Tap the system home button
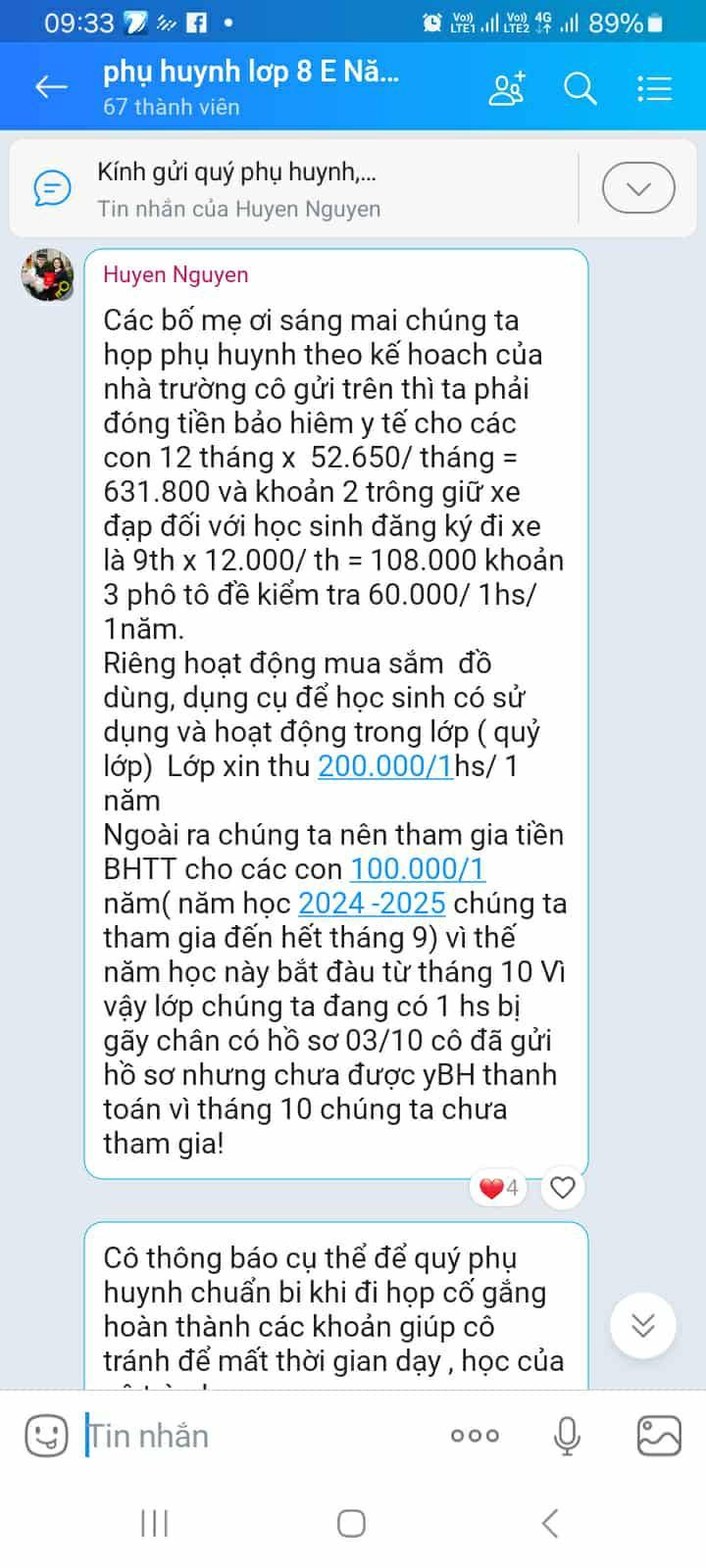The height and width of the screenshot is (1568, 706). tap(351, 1524)
